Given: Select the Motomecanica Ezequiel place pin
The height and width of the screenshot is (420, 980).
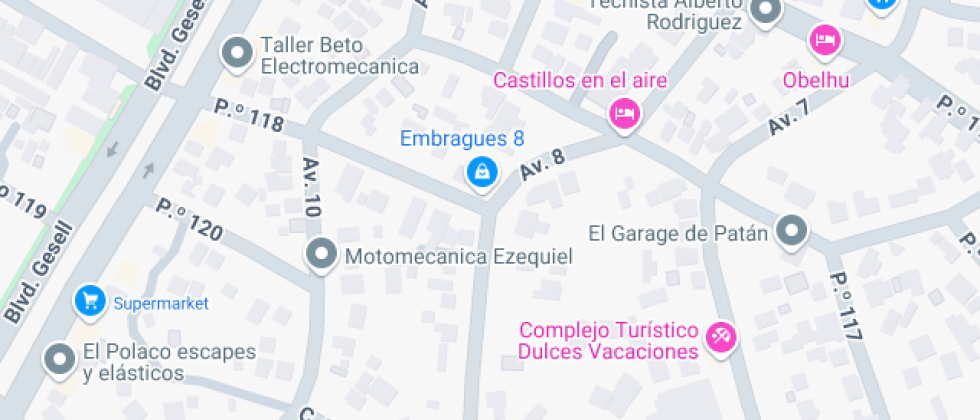Looking at the screenshot, I should (321, 255).
